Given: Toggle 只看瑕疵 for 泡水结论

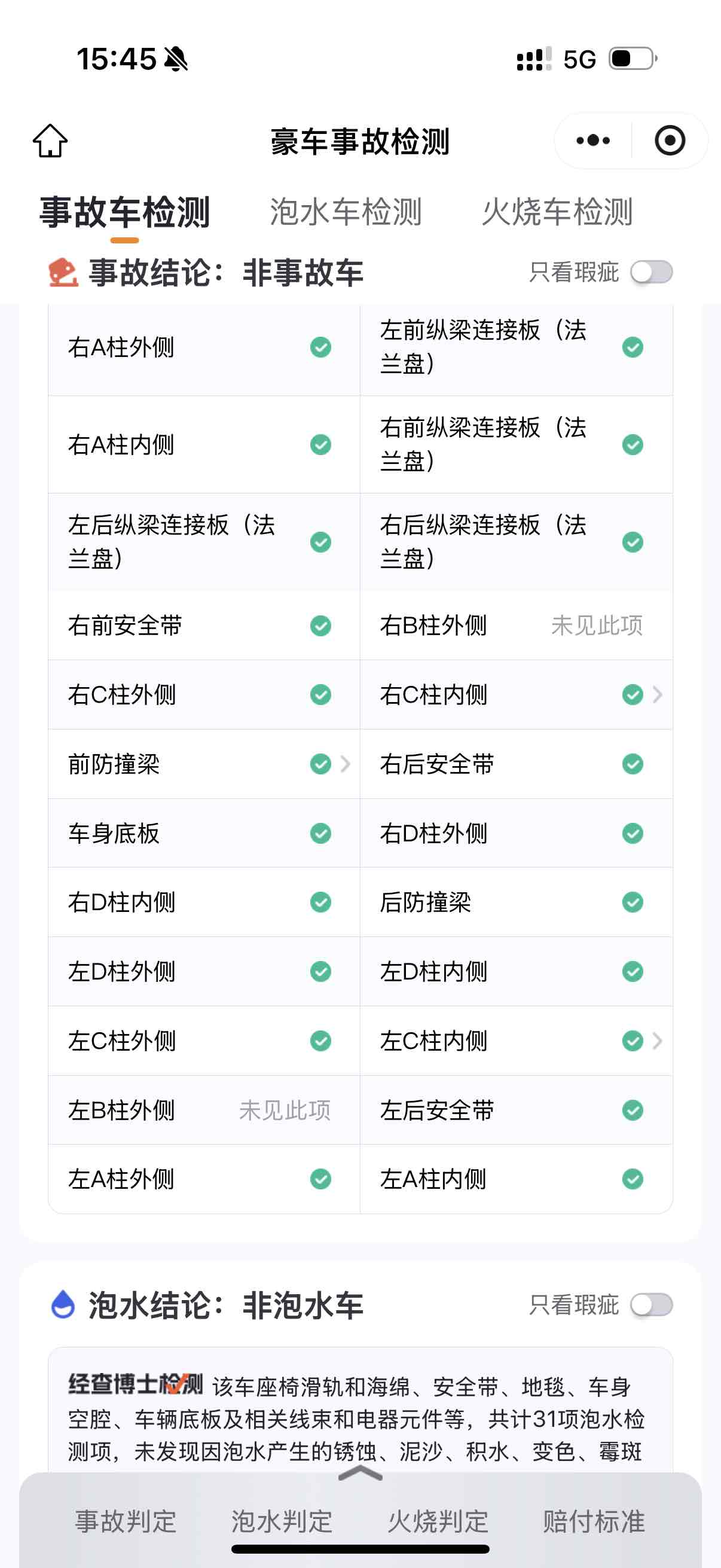Looking at the screenshot, I should tap(651, 1304).
